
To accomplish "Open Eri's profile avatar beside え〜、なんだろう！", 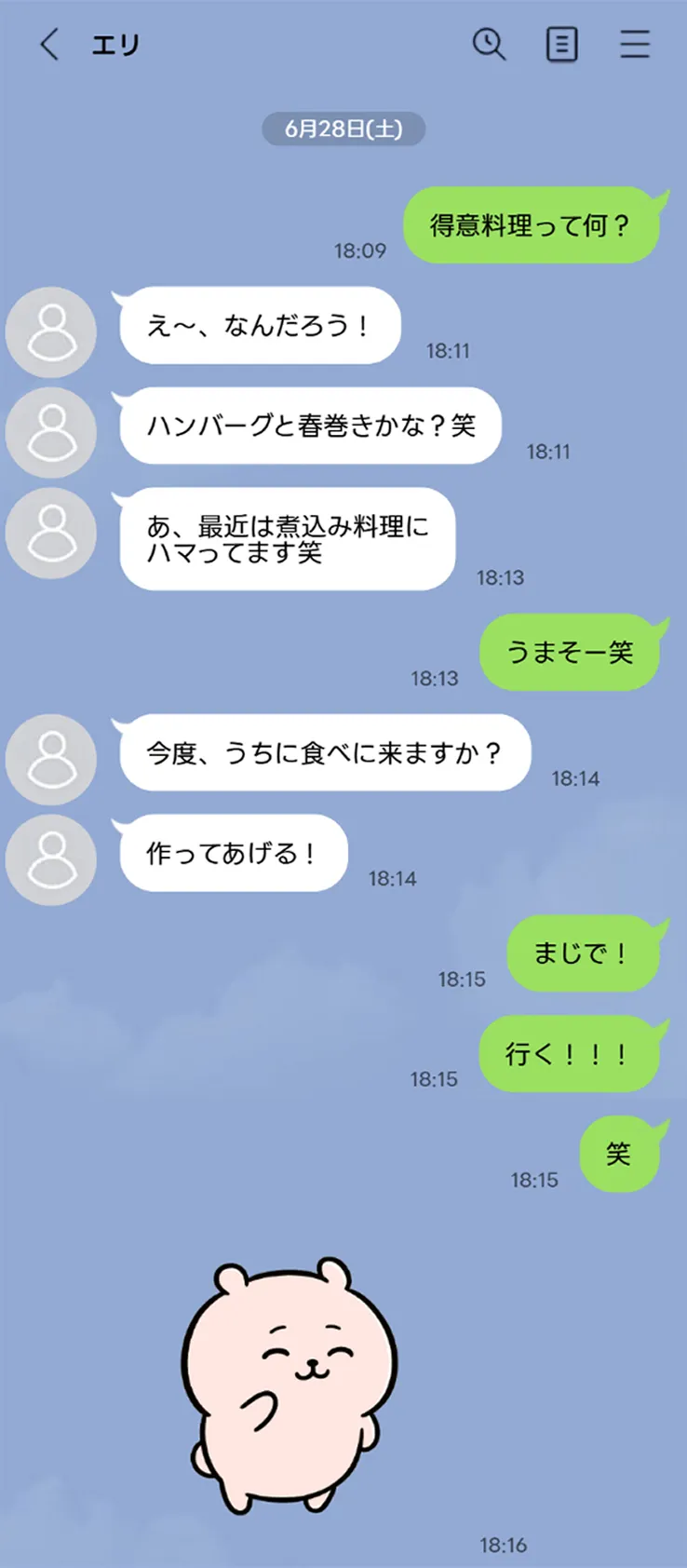I will (50, 332).
